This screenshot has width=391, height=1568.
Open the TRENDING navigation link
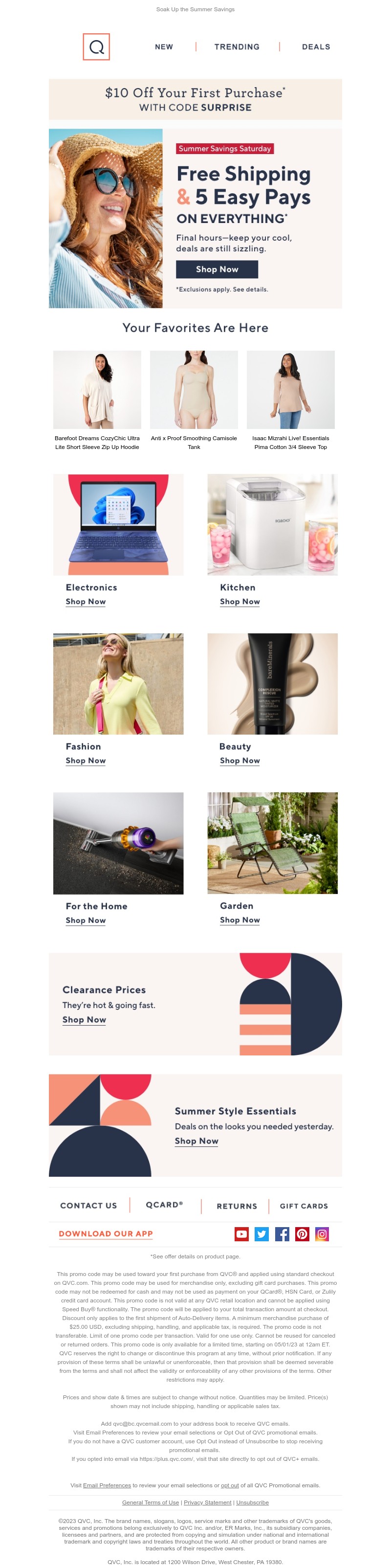point(237,47)
